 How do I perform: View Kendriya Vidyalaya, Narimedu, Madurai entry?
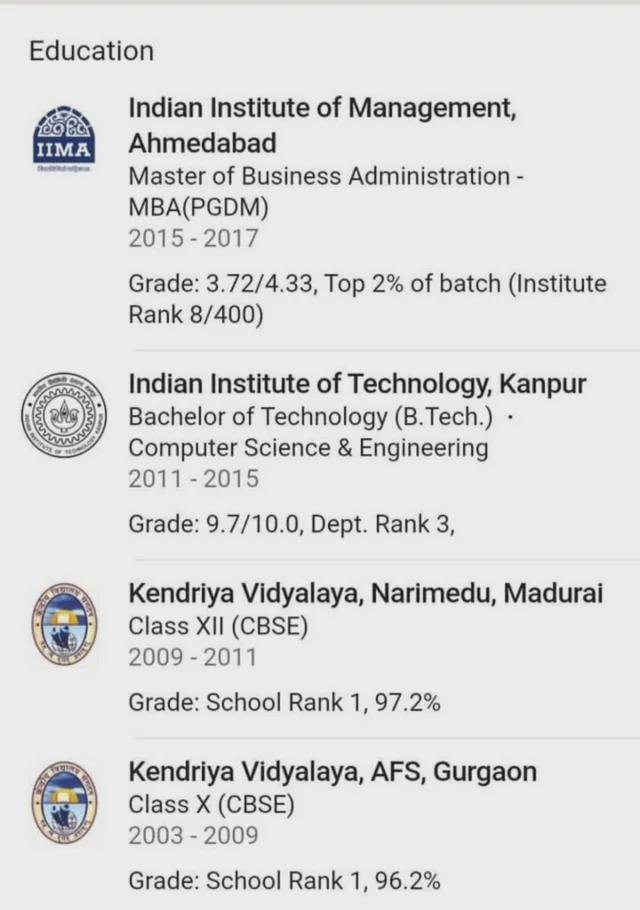point(365,593)
